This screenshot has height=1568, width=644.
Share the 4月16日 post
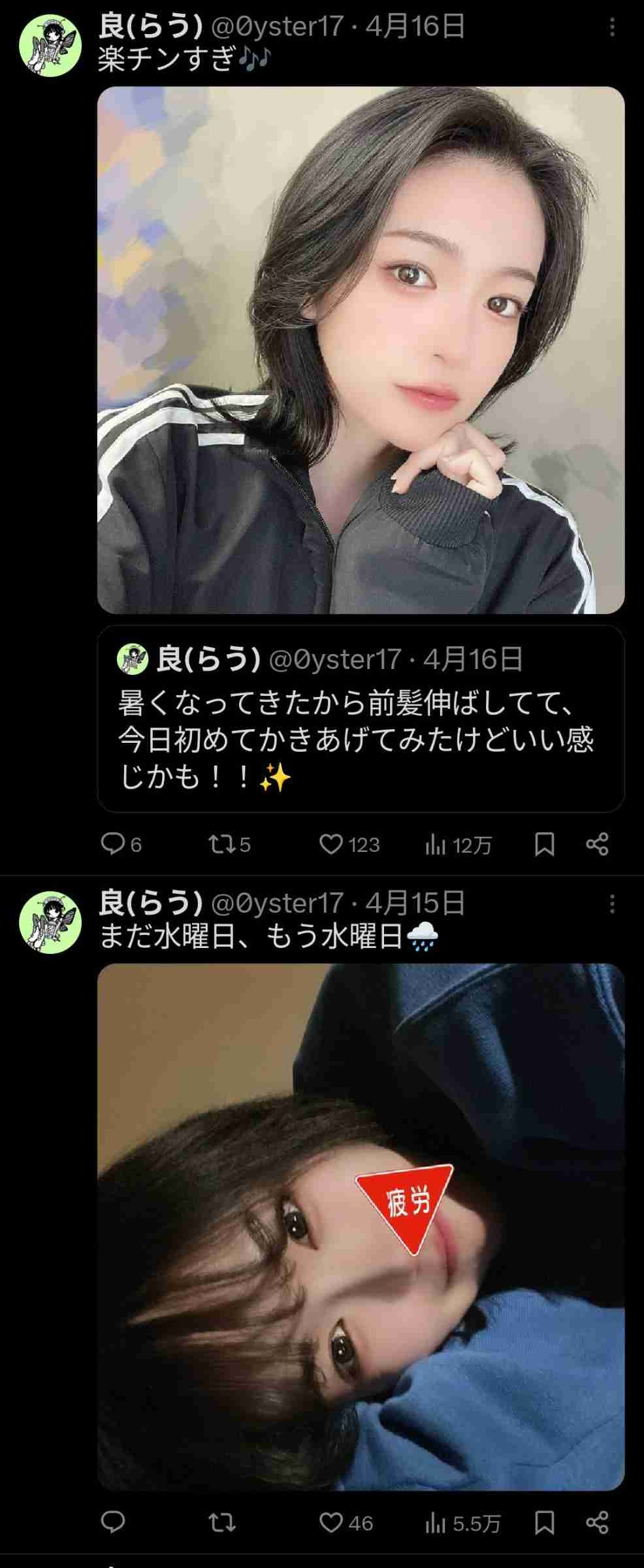coord(597,845)
